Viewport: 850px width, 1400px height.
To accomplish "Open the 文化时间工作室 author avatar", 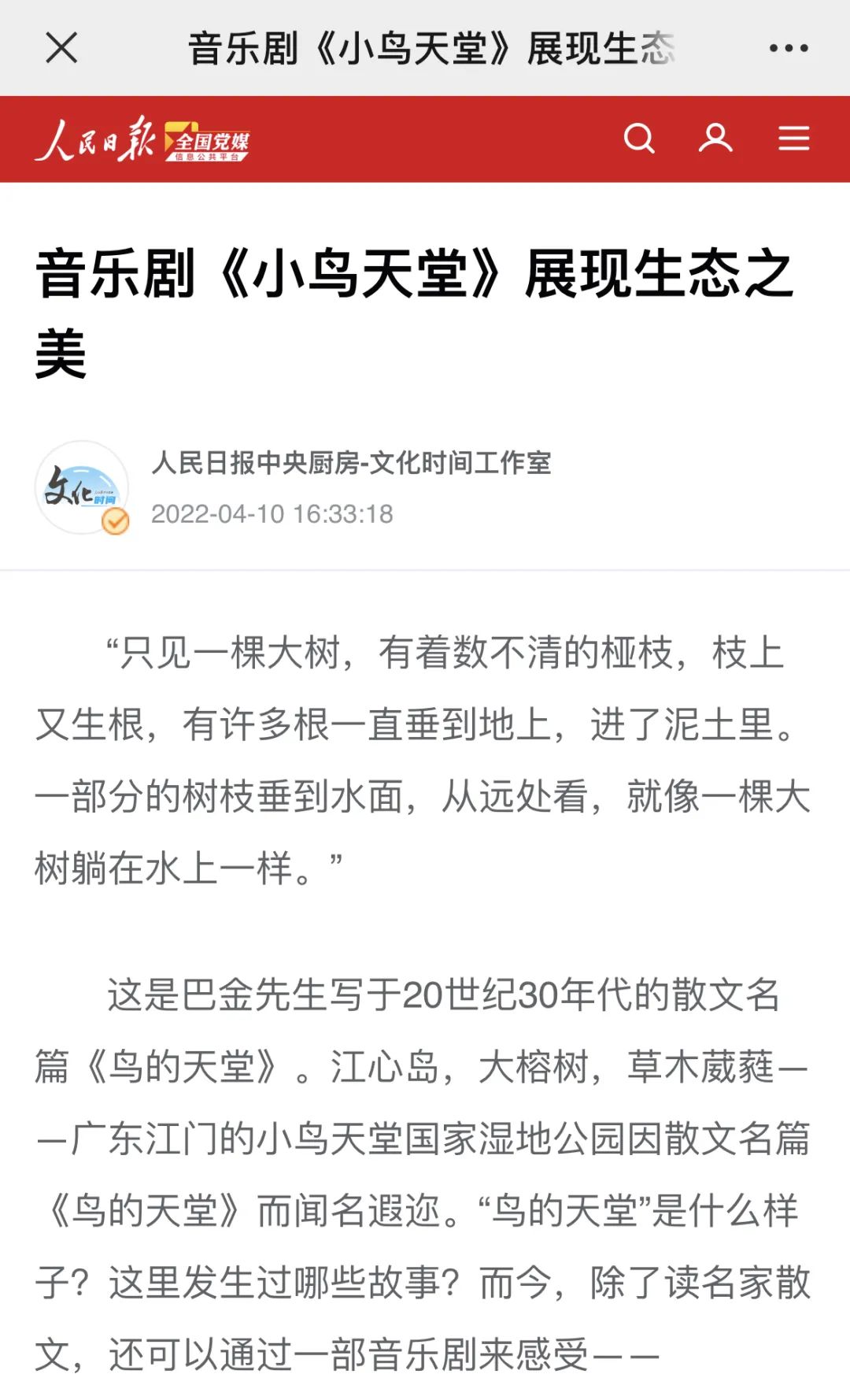I will pos(82,487).
